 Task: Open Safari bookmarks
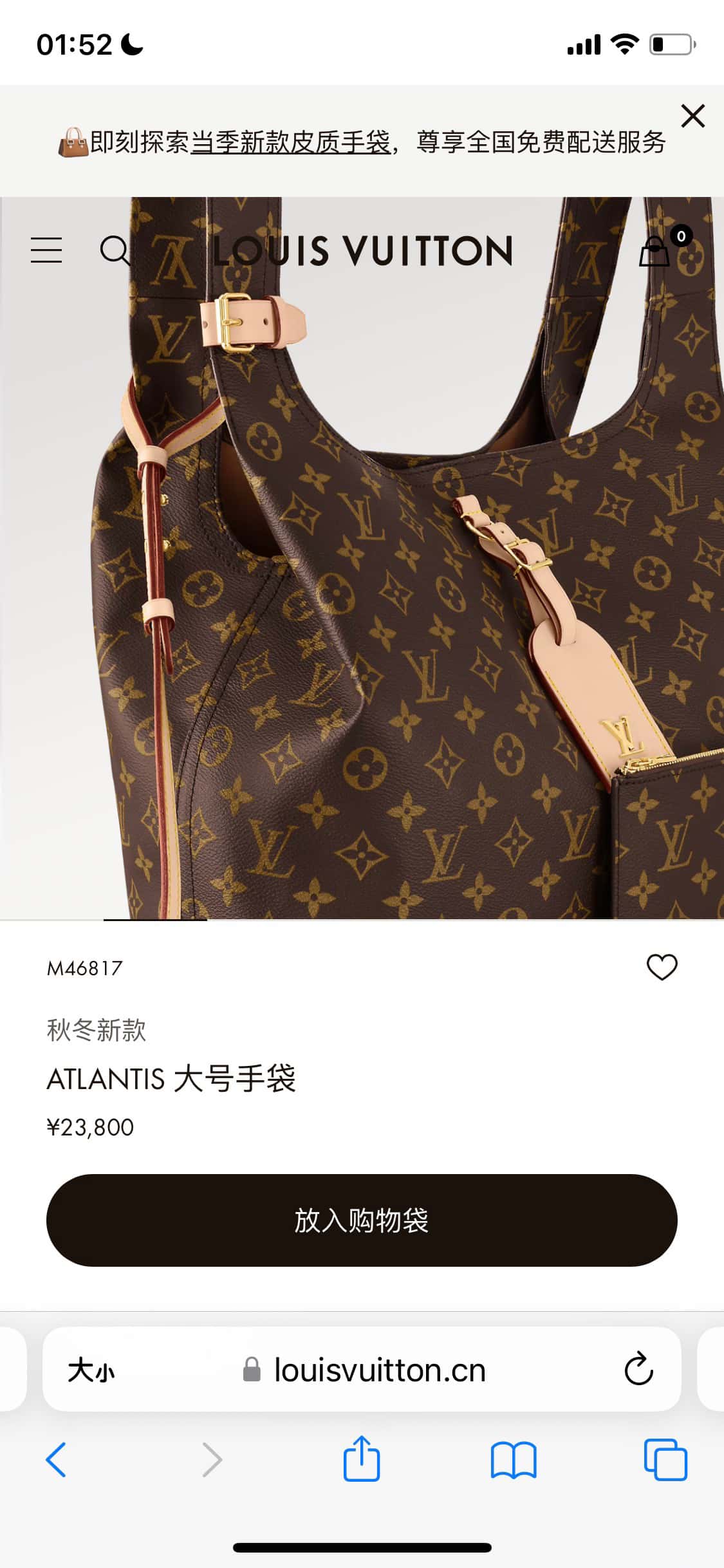(513, 1460)
